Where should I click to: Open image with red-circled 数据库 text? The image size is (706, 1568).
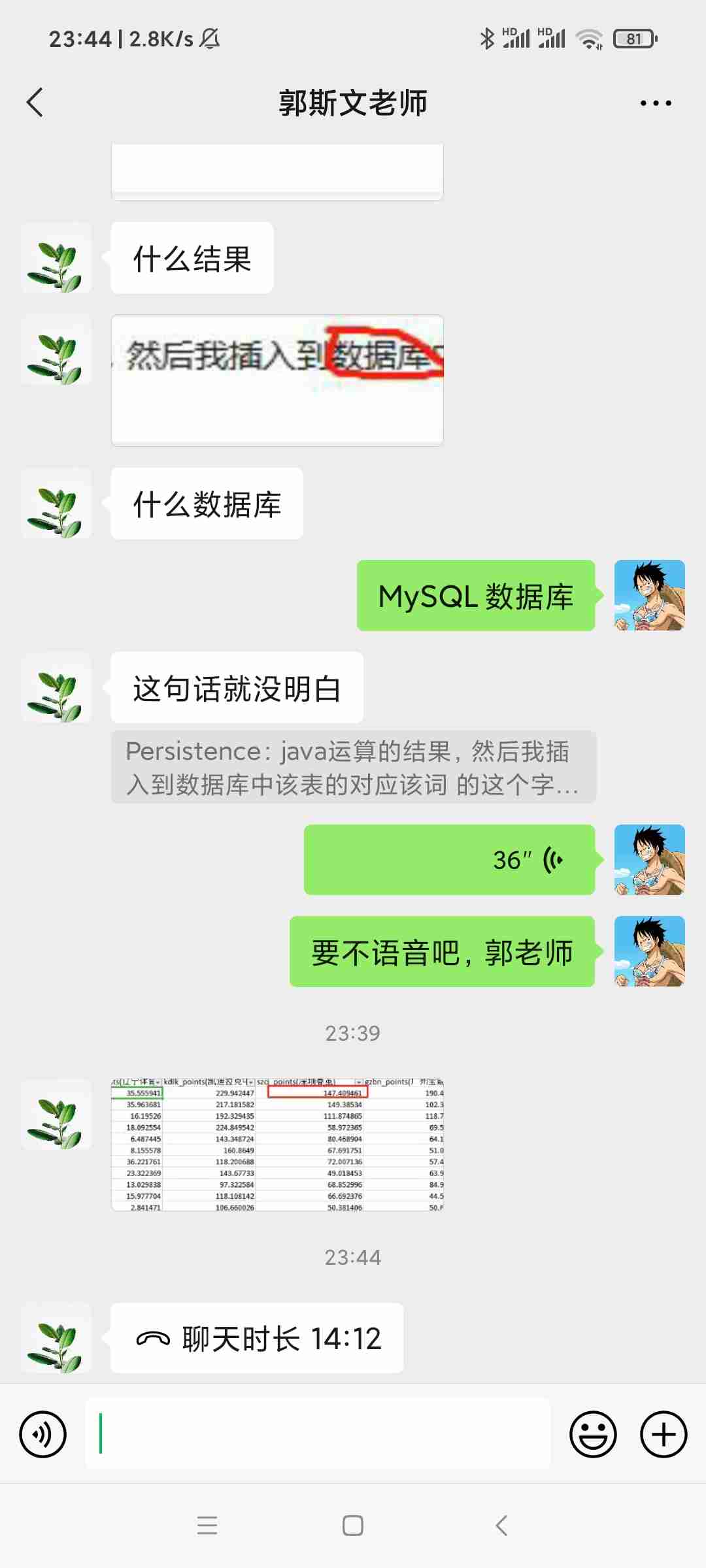(277, 380)
